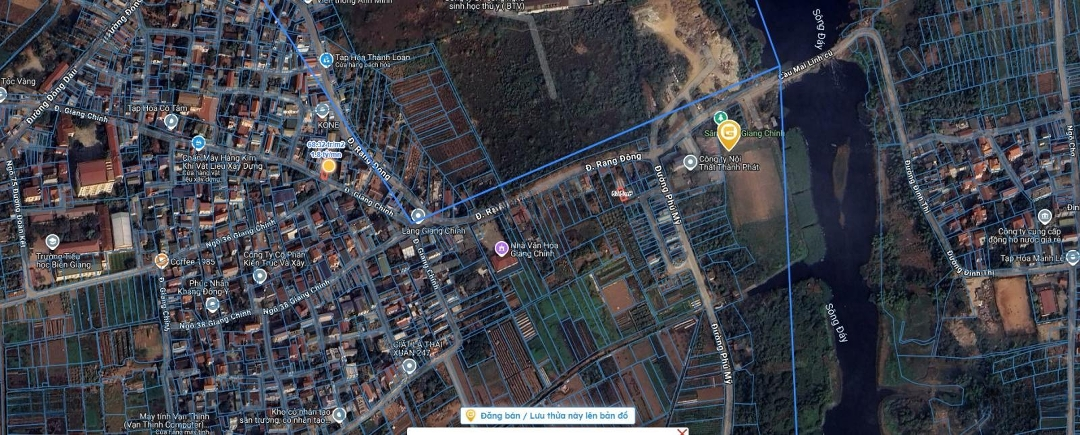The image size is (1080, 435).
Task: Select the hardware store marker Chân Mây
Action: (198, 143)
